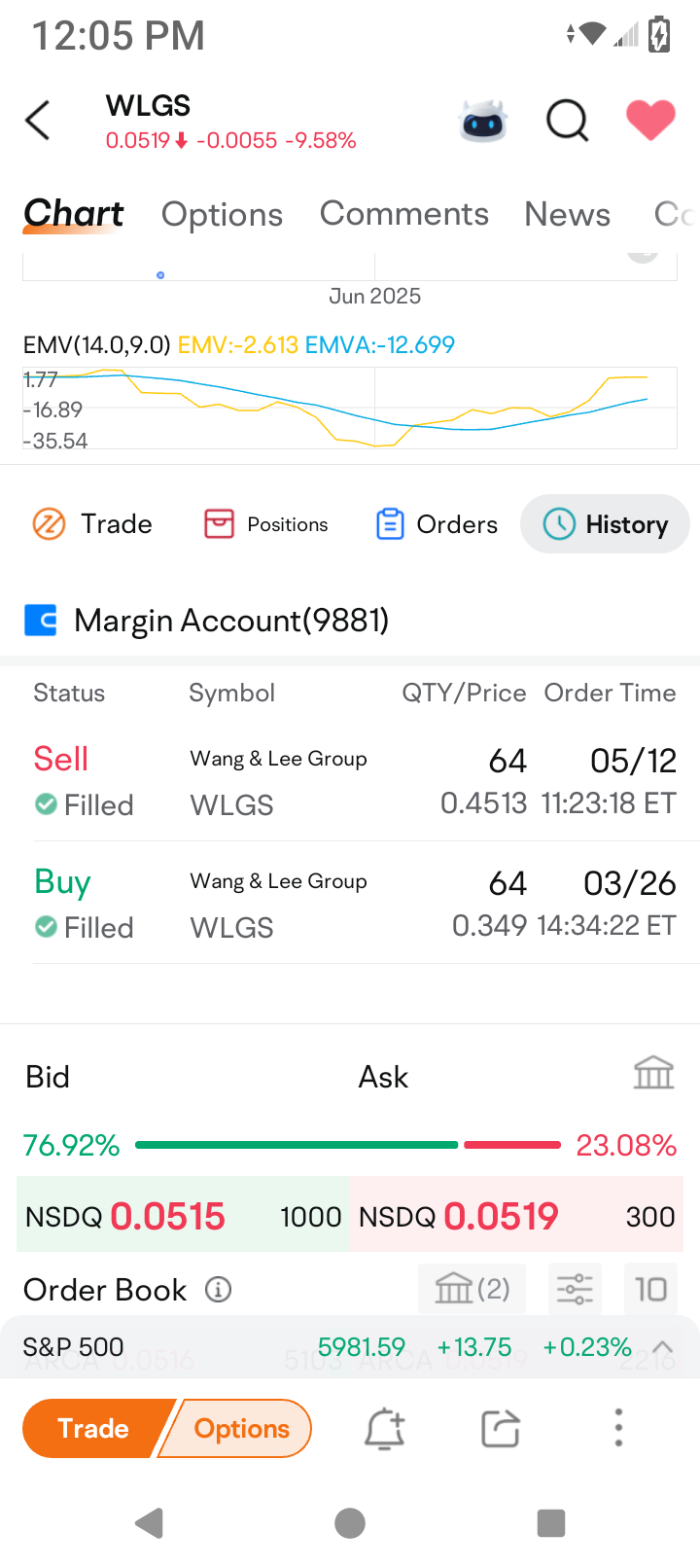Open Order Book info icon
The width and height of the screenshot is (700, 1568).
point(218,1290)
